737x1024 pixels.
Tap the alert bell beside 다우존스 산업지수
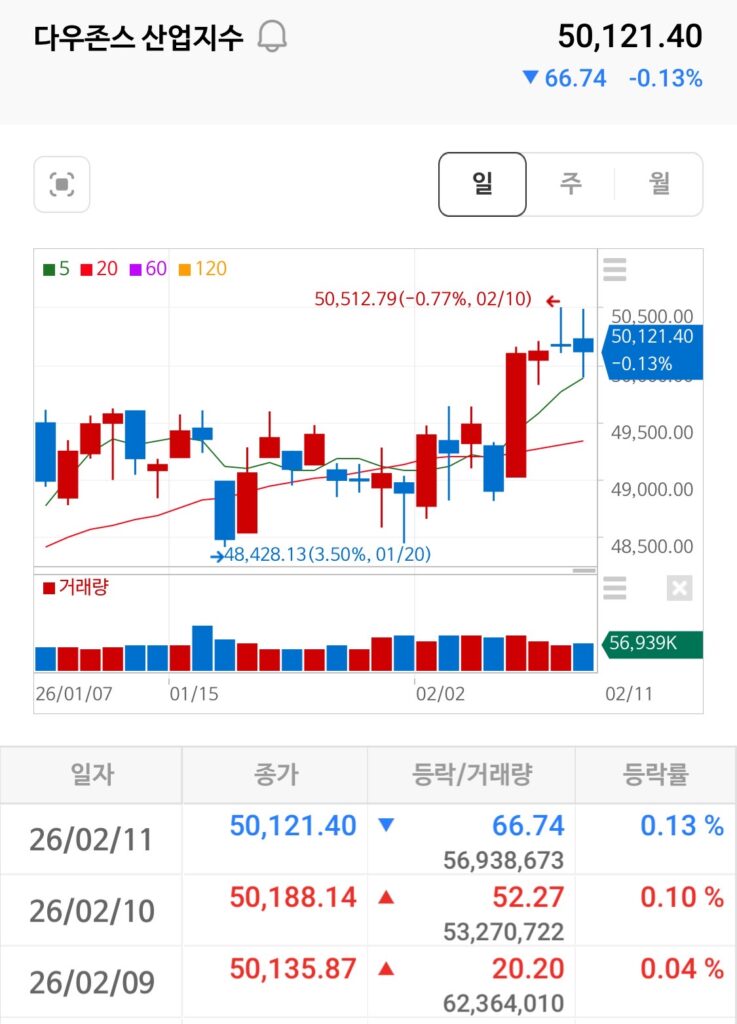tap(272, 37)
